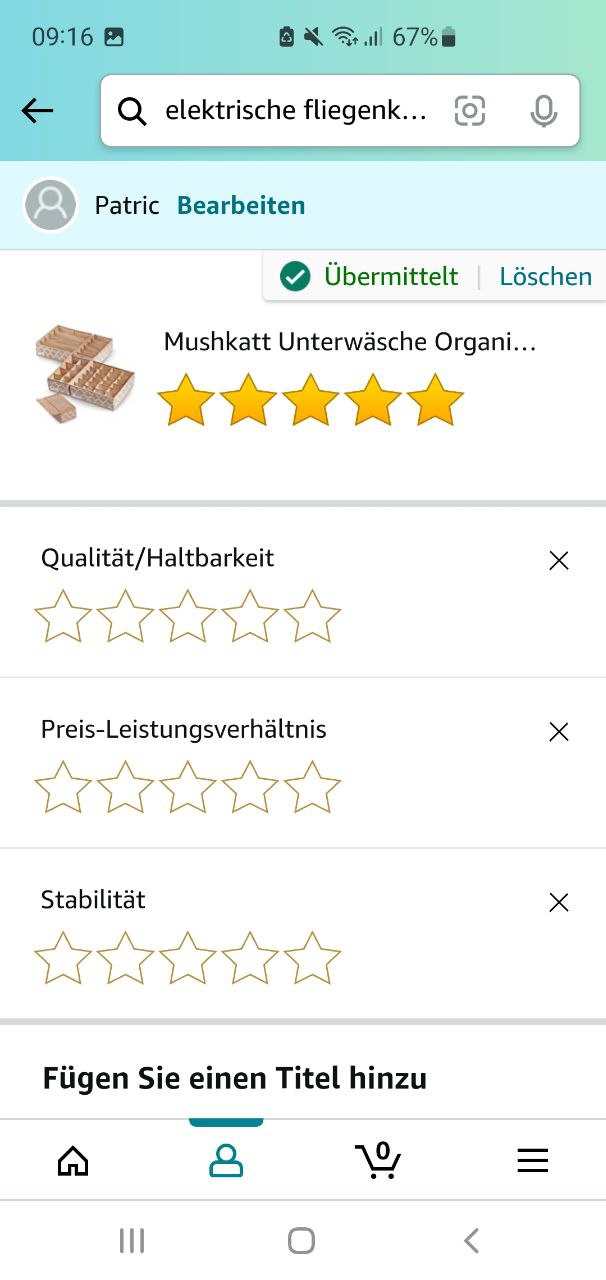Screen dimensions: 606x1280
Task: Open the search field with elektrische fliegenk…
Action: 295,111
